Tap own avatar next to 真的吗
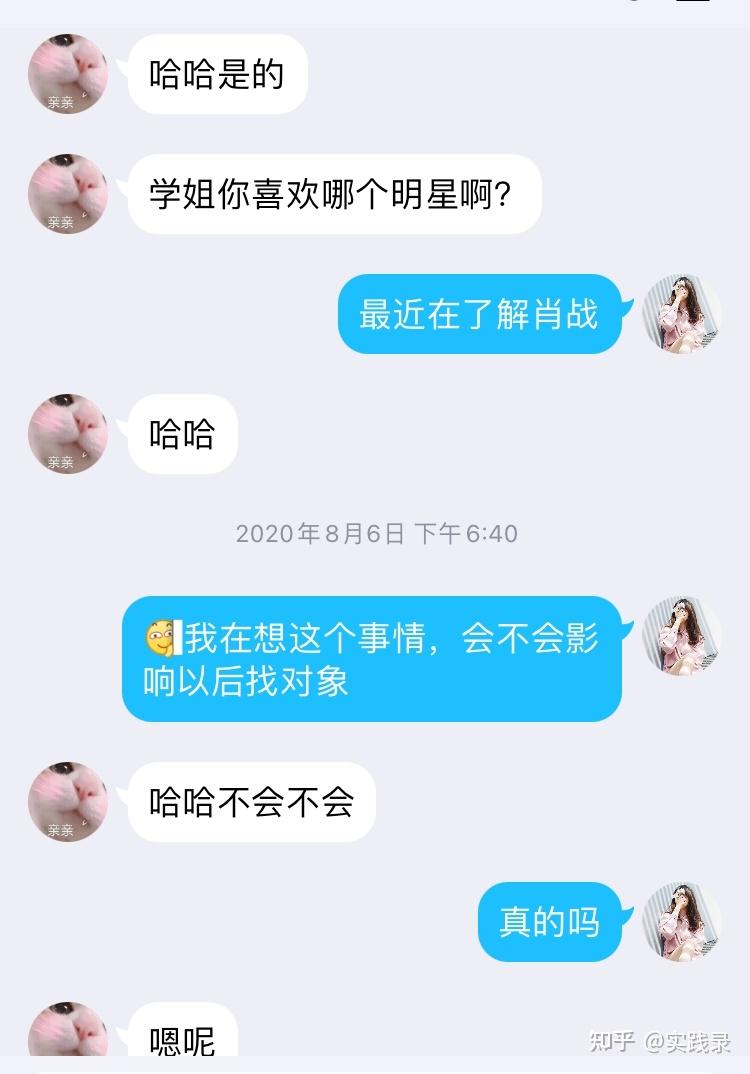The image size is (750, 1074). click(682, 922)
